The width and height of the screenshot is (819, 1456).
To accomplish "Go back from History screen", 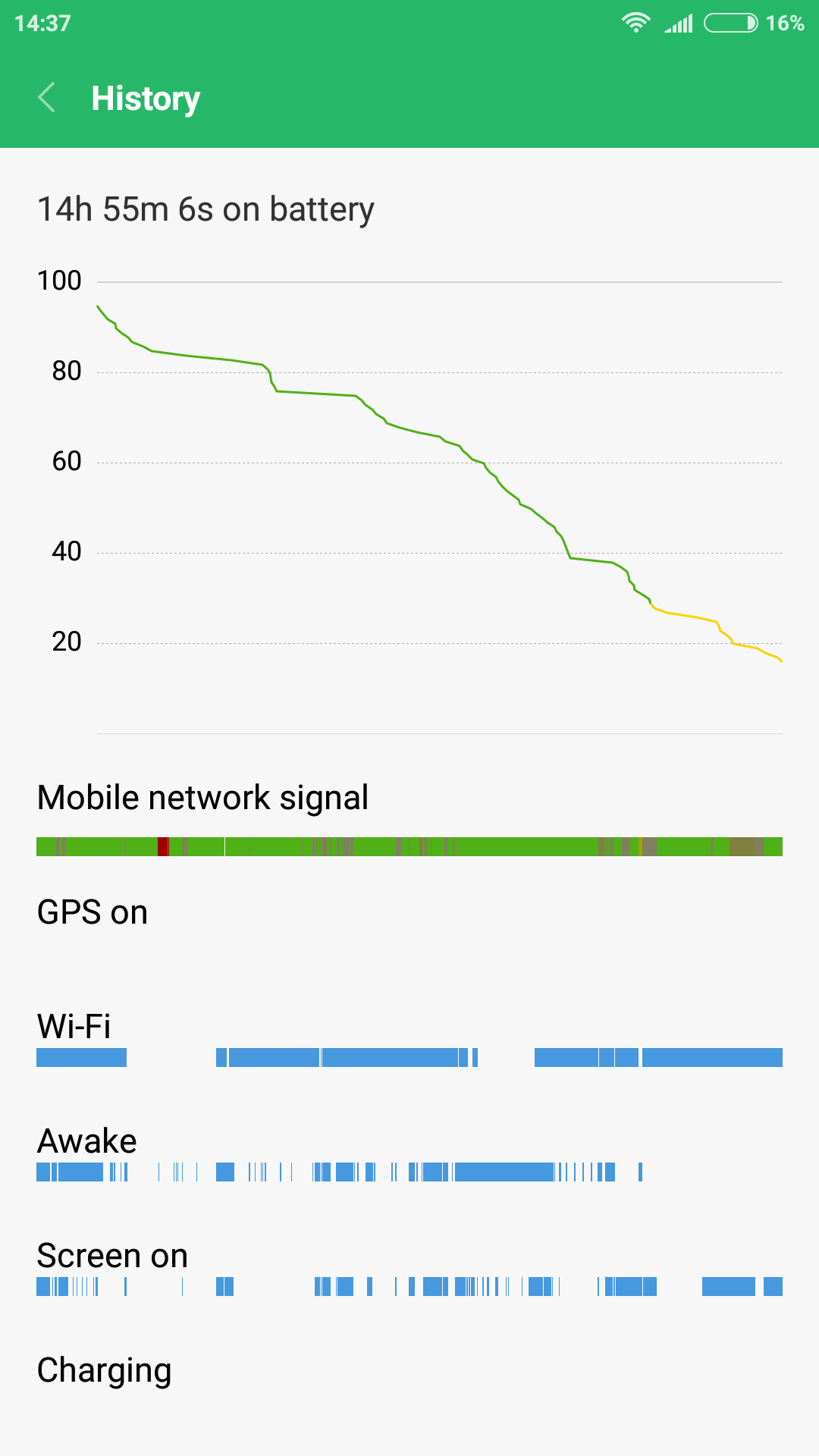I will (x=47, y=98).
